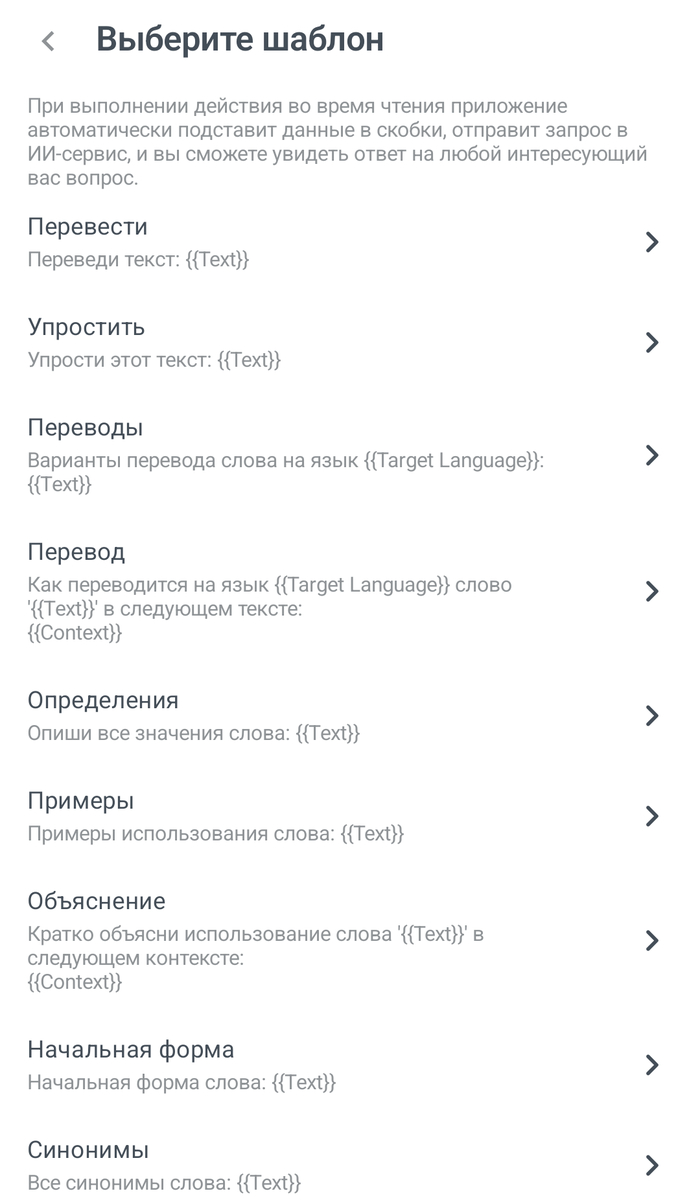Select the Упростить template
The image size is (700, 1202).
(340, 342)
